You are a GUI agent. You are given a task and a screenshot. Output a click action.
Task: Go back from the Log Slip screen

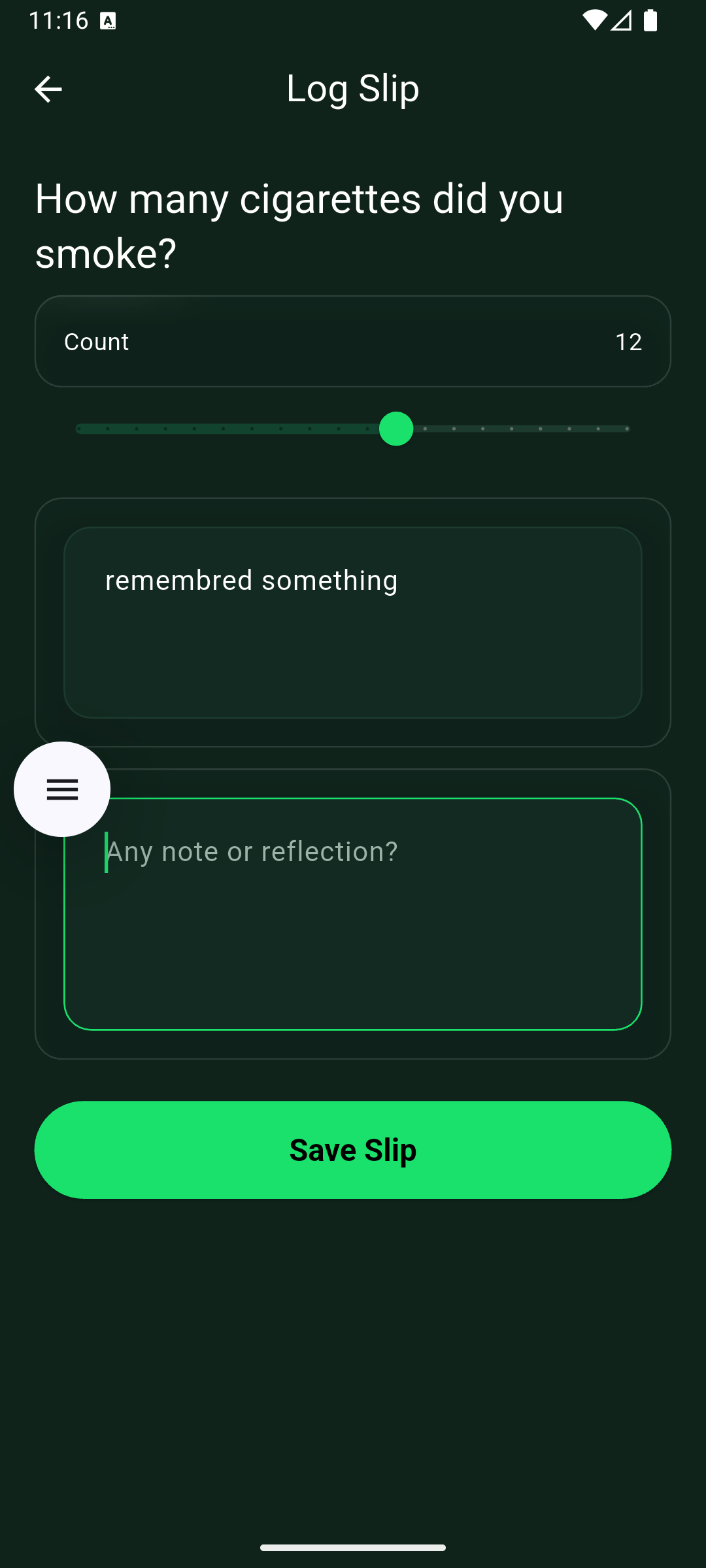[48, 89]
